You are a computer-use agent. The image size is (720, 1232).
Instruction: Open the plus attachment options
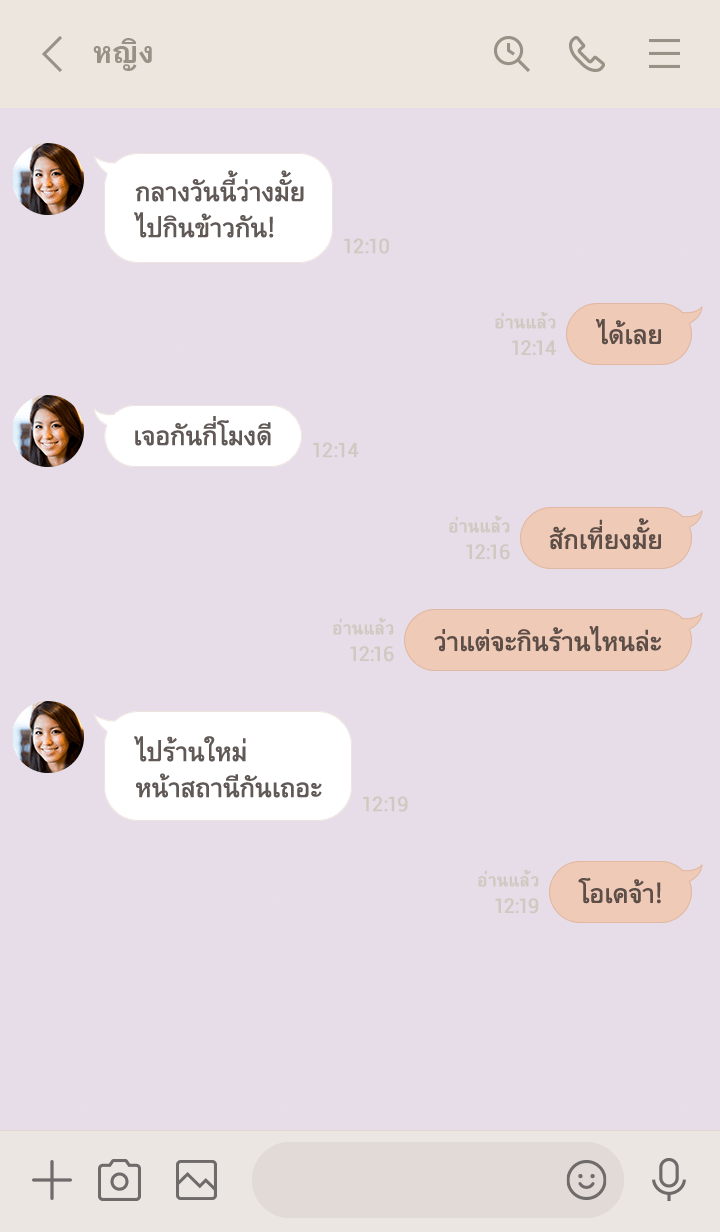52,1181
